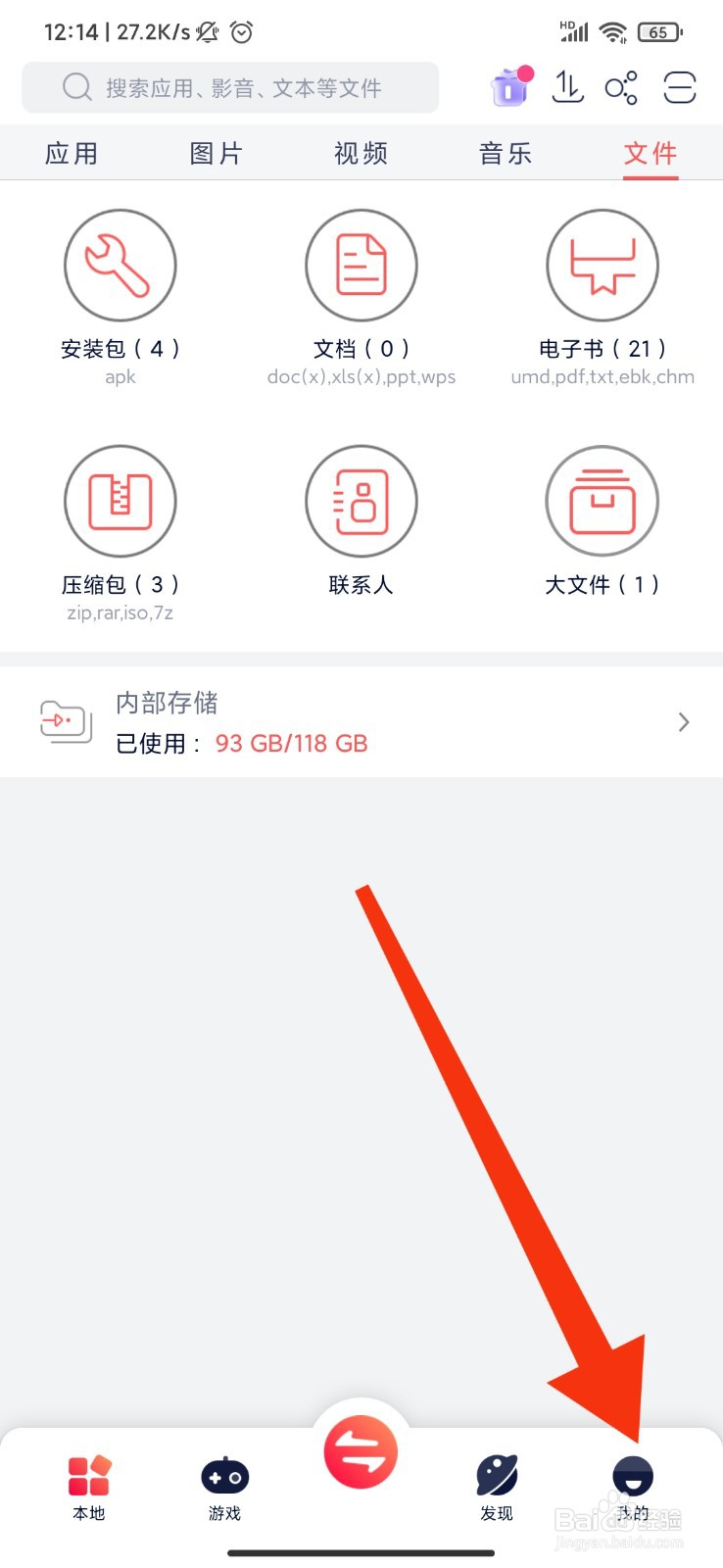Viewport: 723px width, 1568px height.
Task: Switch to the 应用 tab
Action: (x=72, y=153)
